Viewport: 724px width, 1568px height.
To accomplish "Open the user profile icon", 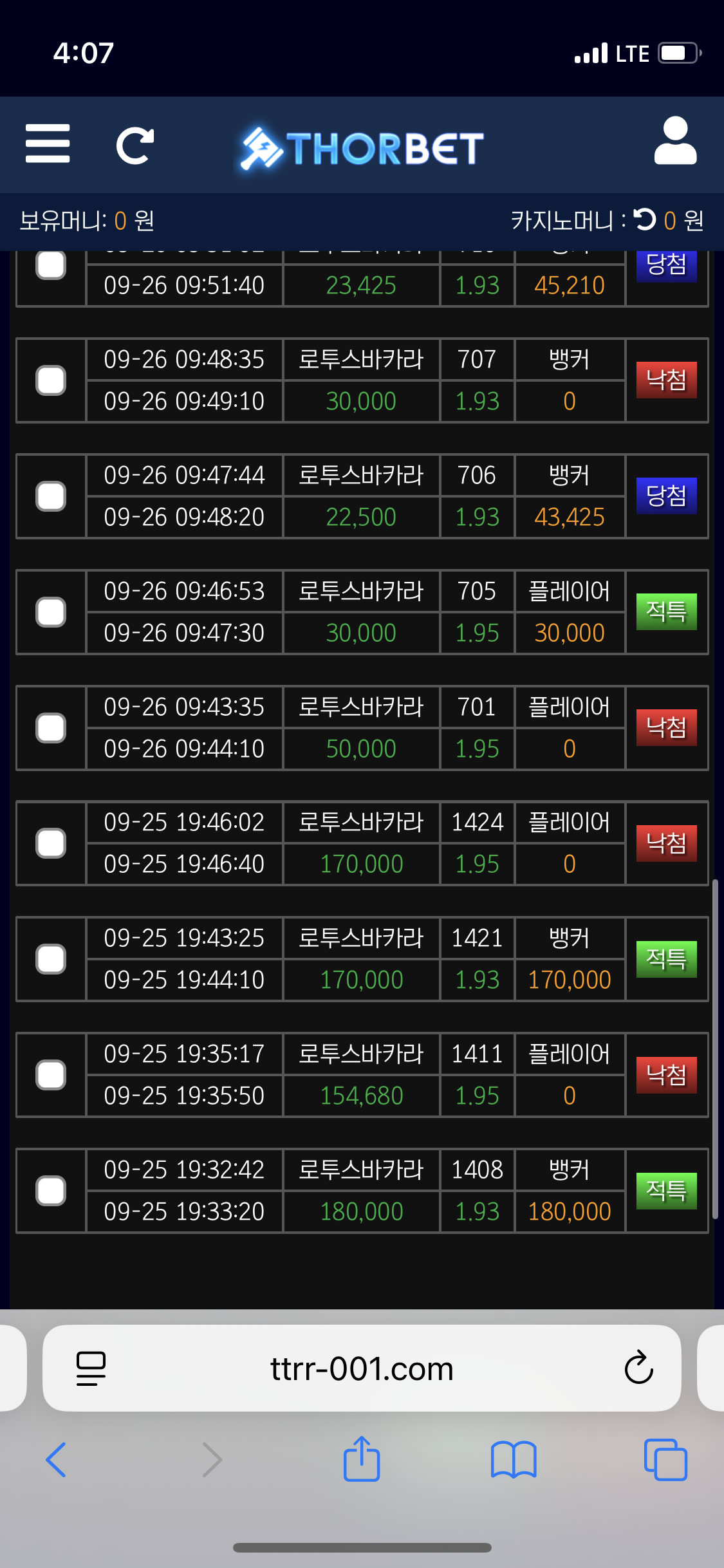I will pyautogui.click(x=675, y=141).
